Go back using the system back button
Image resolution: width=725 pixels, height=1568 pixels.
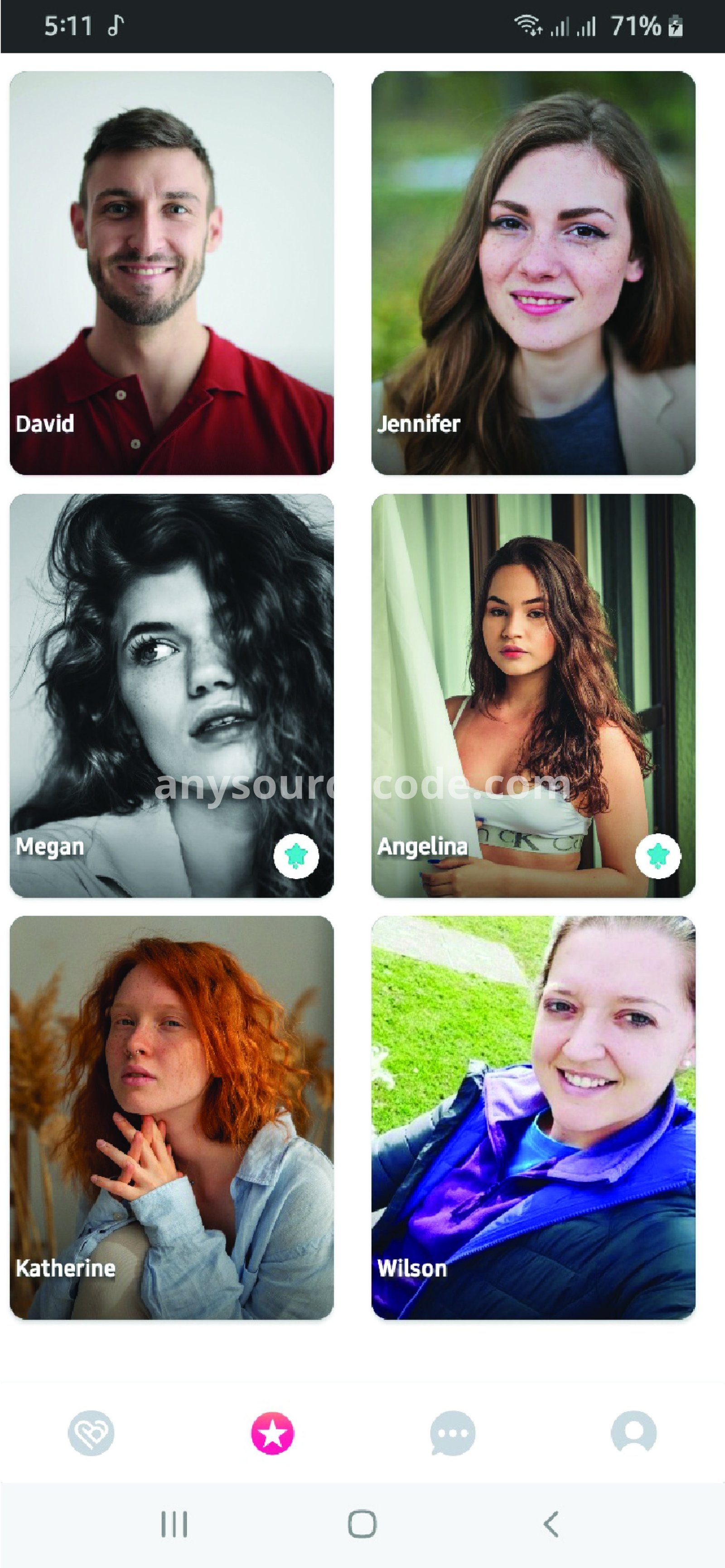[x=550, y=1524]
